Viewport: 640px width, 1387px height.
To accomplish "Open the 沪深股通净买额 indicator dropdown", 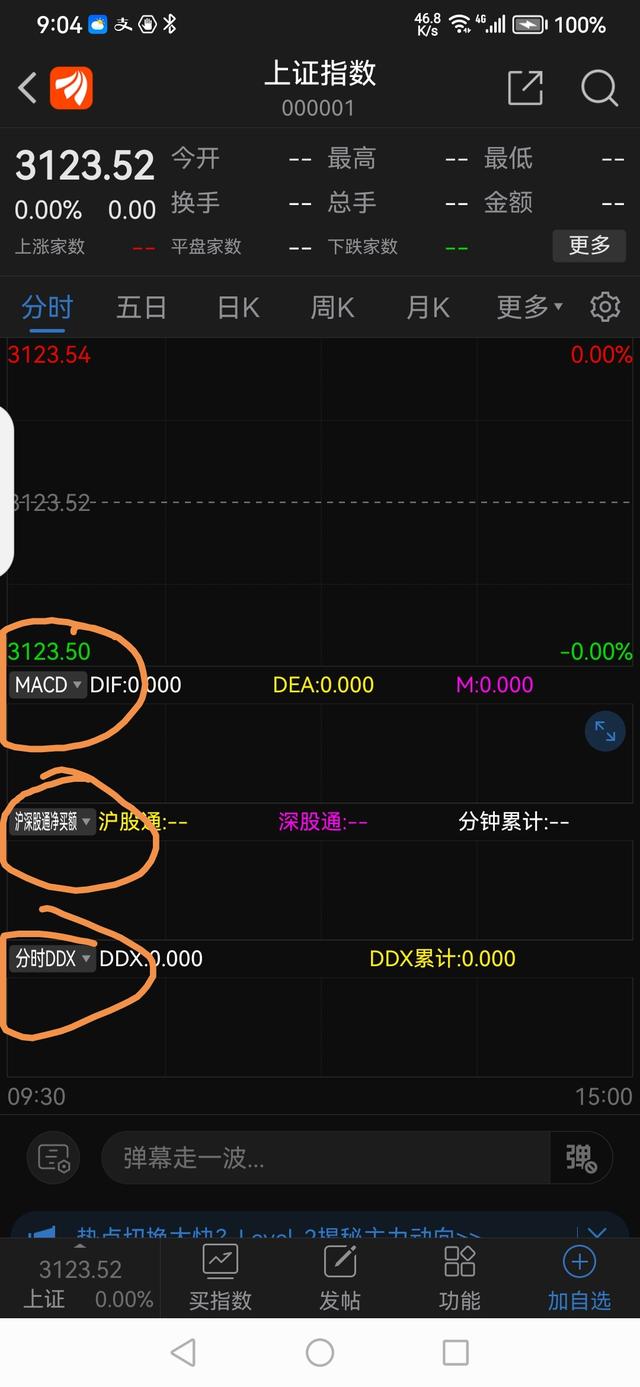I will coord(52,822).
